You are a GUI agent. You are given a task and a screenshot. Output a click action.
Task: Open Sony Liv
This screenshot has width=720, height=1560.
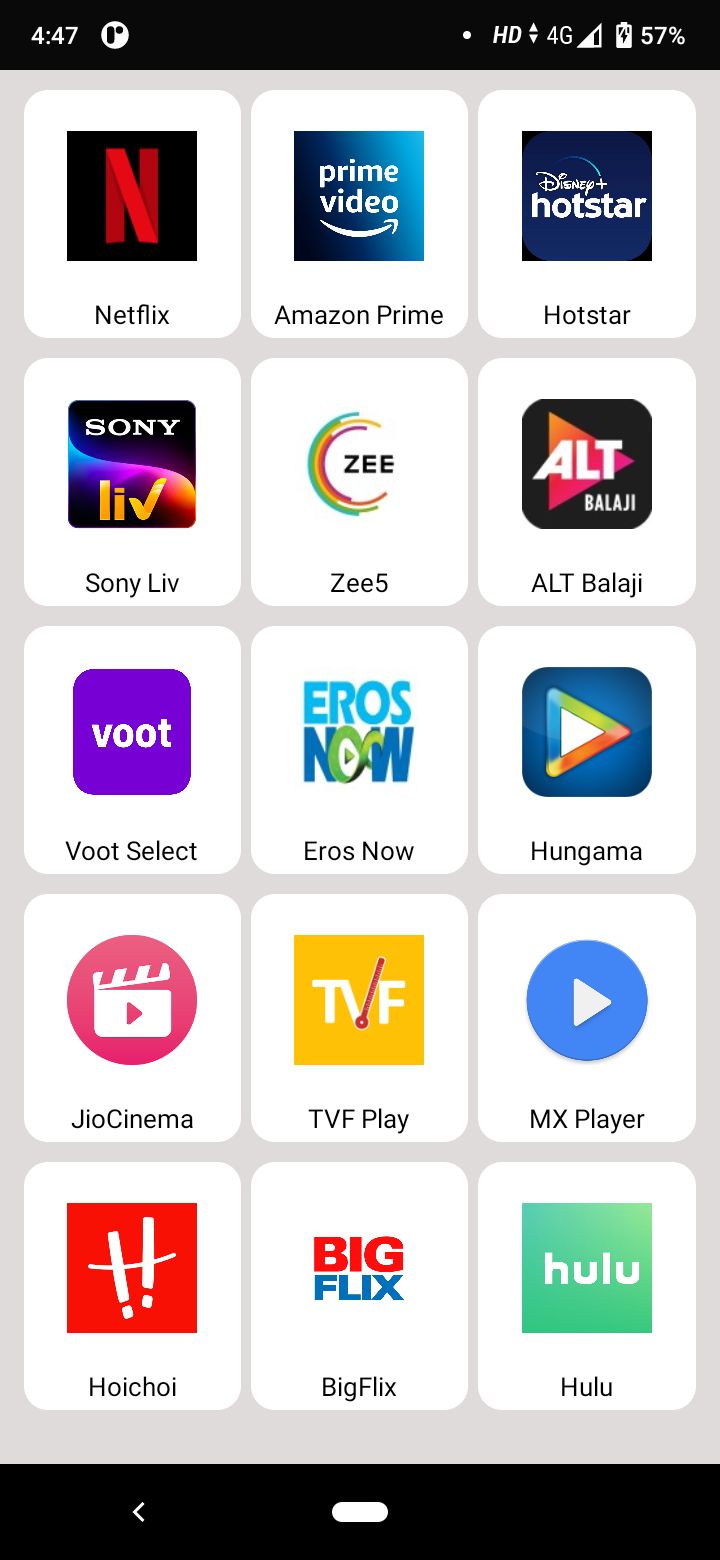(132, 482)
